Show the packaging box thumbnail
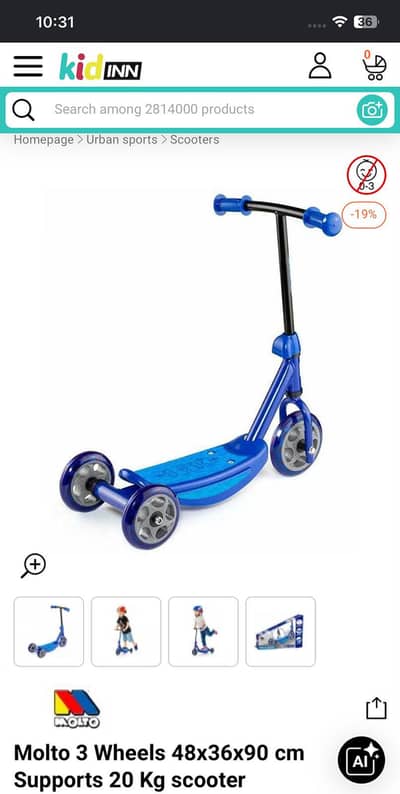The width and height of the screenshot is (400, 794). tap(281, 631)
